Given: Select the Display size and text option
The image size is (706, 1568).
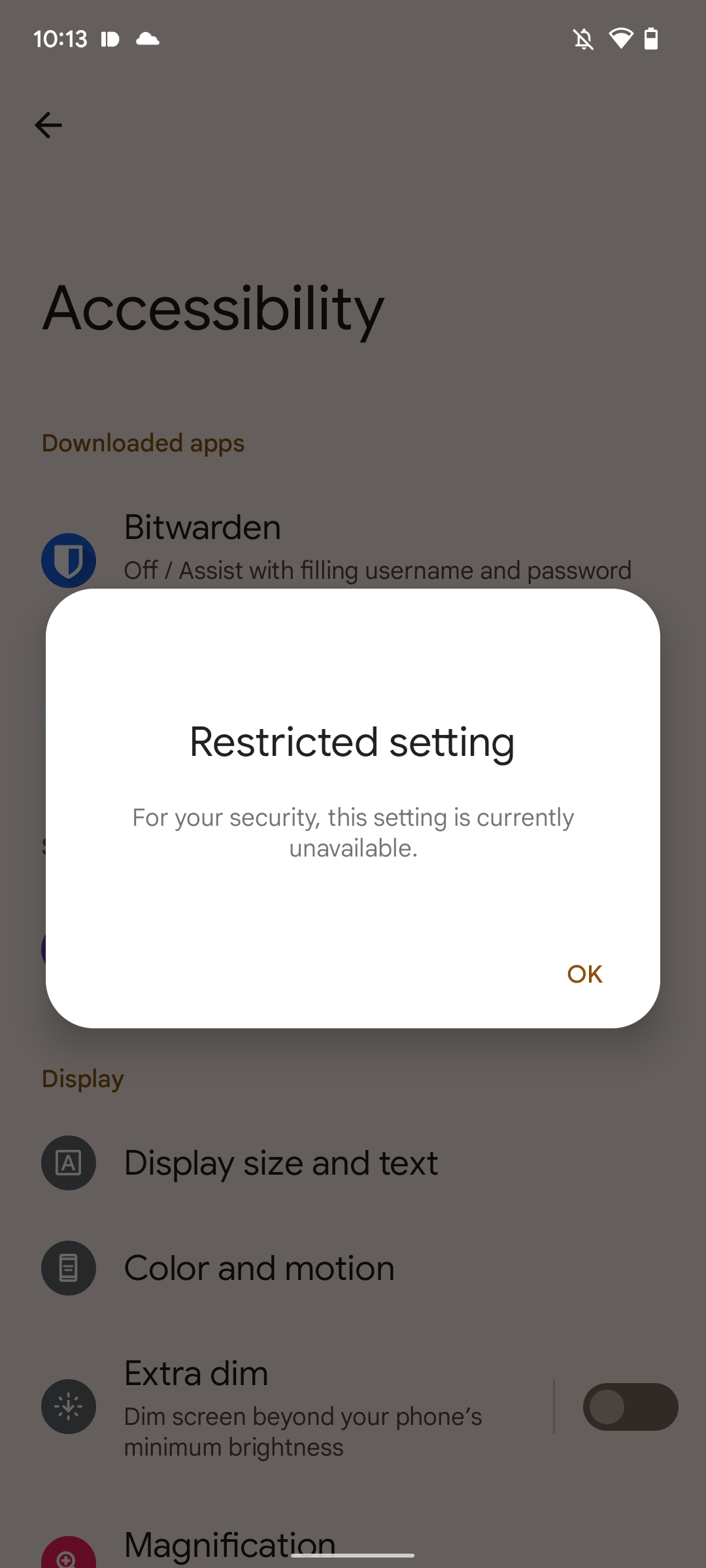Looking at the screenshot, I should [280, 1162].
